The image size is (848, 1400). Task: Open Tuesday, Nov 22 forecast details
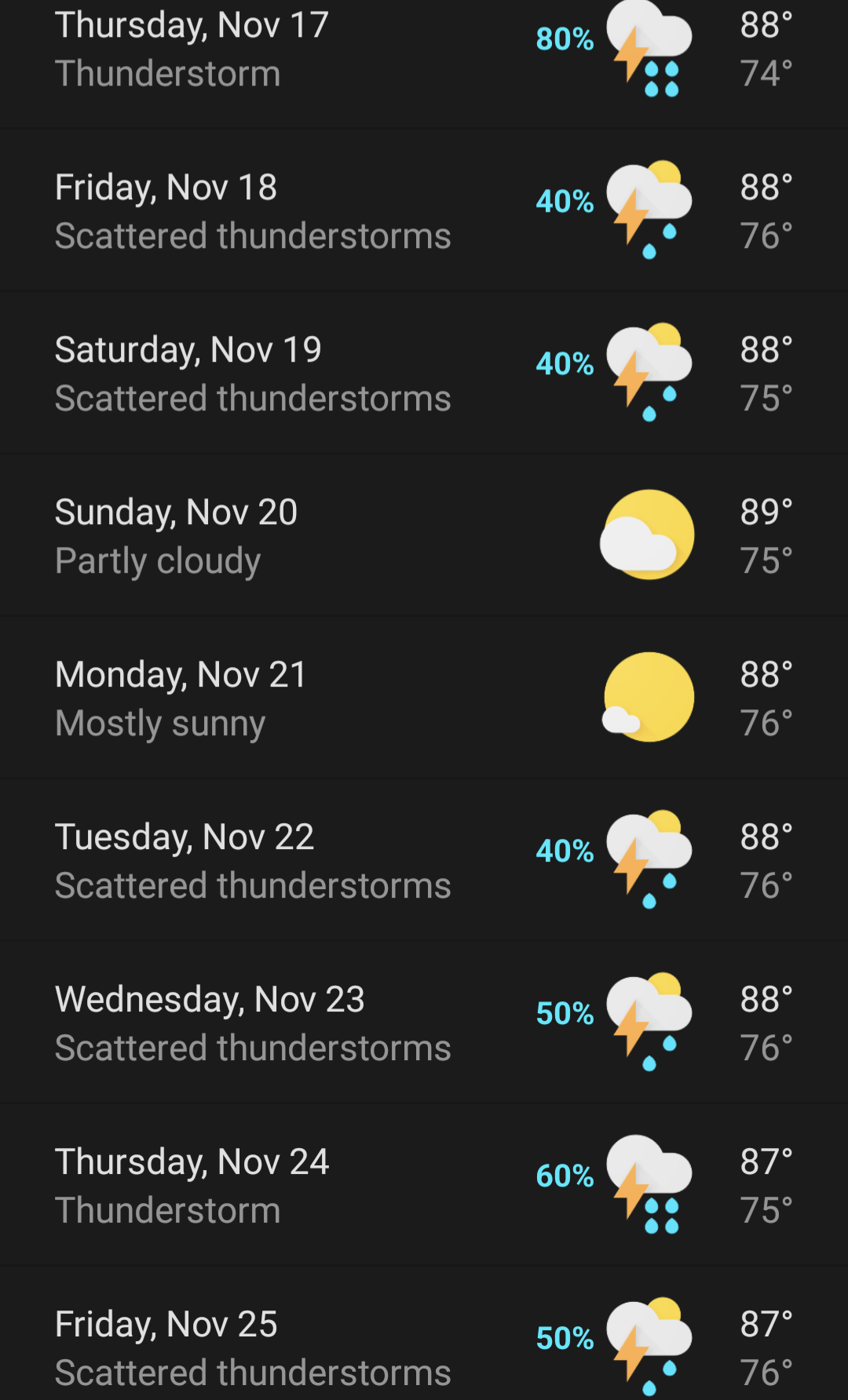coord(424,860)
